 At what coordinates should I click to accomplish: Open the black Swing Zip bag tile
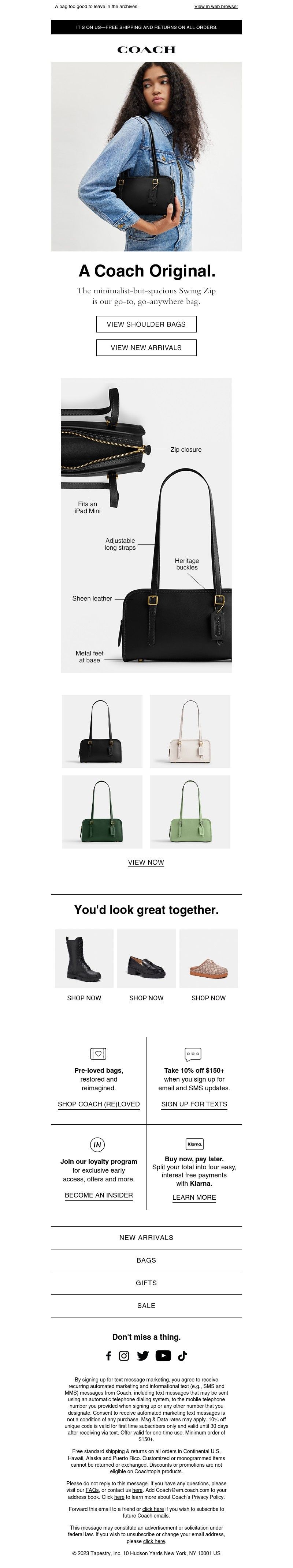tap(102, 731)
